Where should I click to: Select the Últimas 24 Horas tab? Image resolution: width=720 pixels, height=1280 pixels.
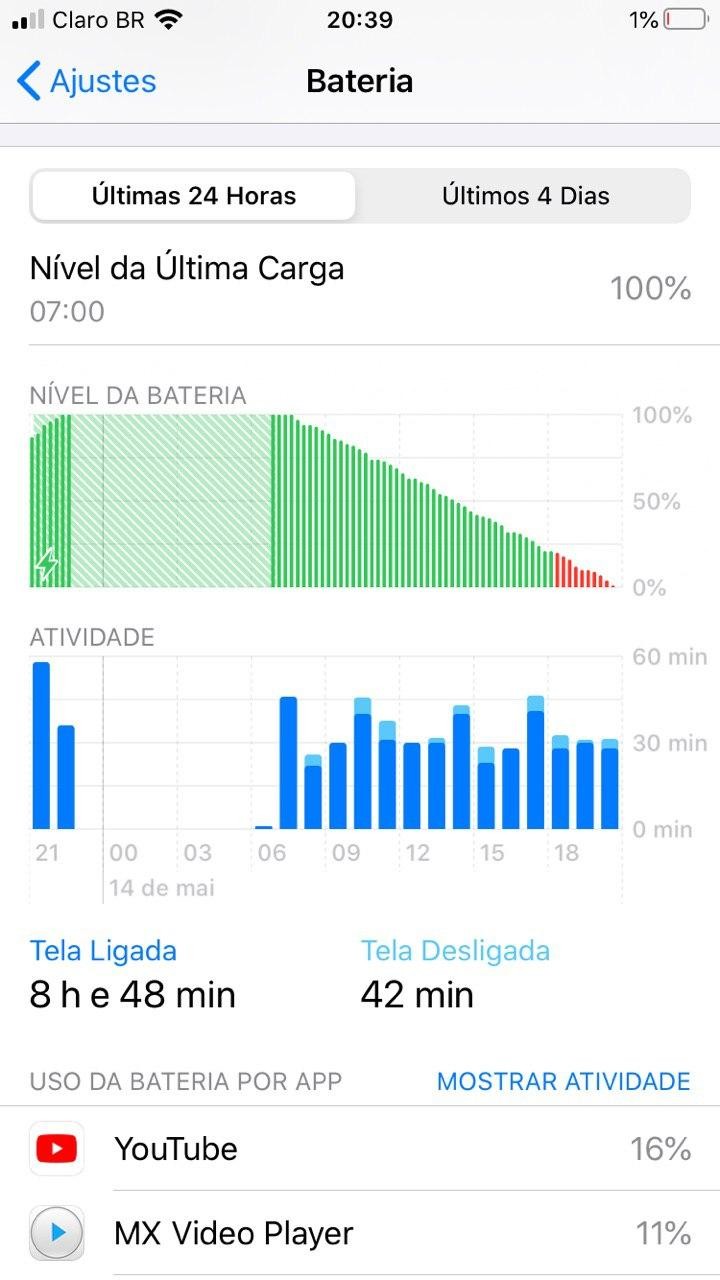[194, 196]
